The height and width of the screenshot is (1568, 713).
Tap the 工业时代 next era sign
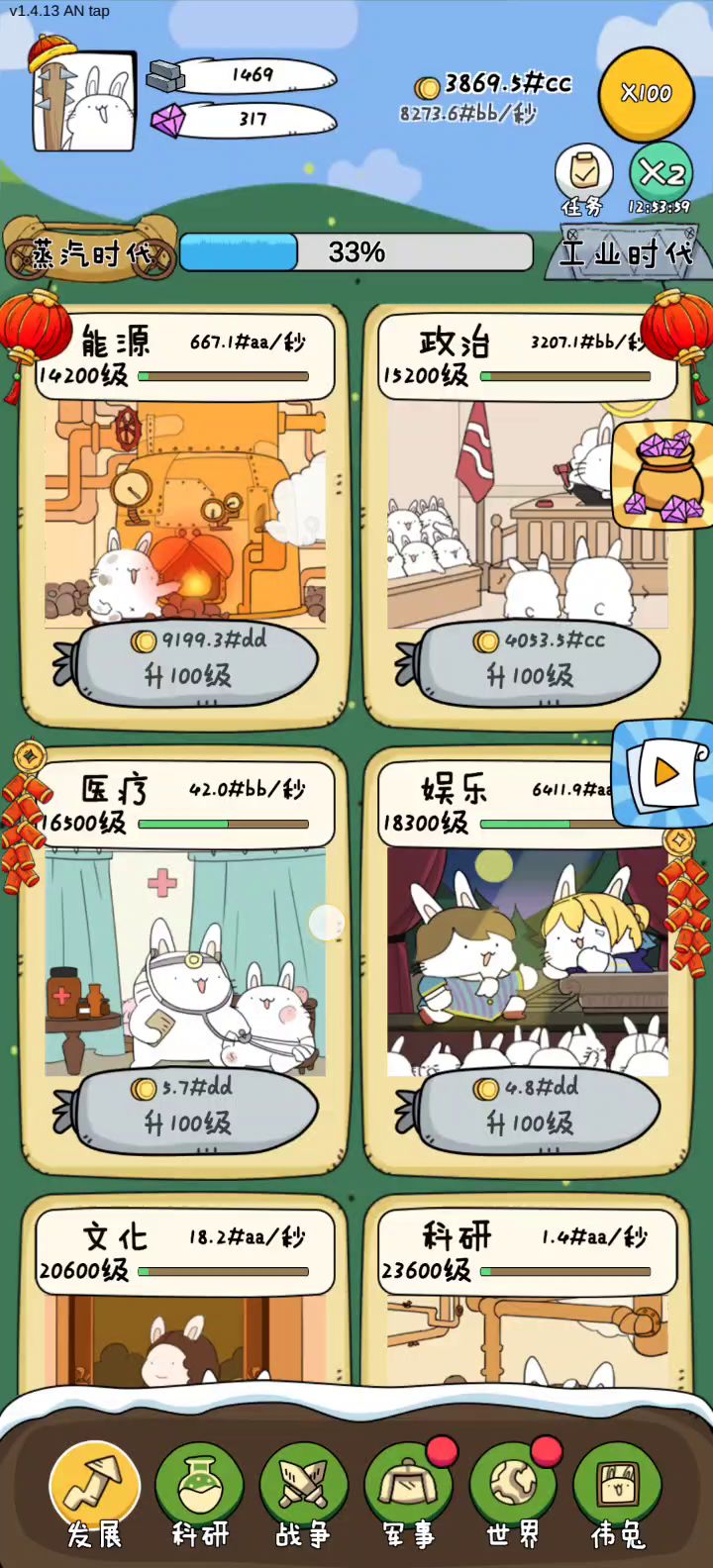pos(626,253)
